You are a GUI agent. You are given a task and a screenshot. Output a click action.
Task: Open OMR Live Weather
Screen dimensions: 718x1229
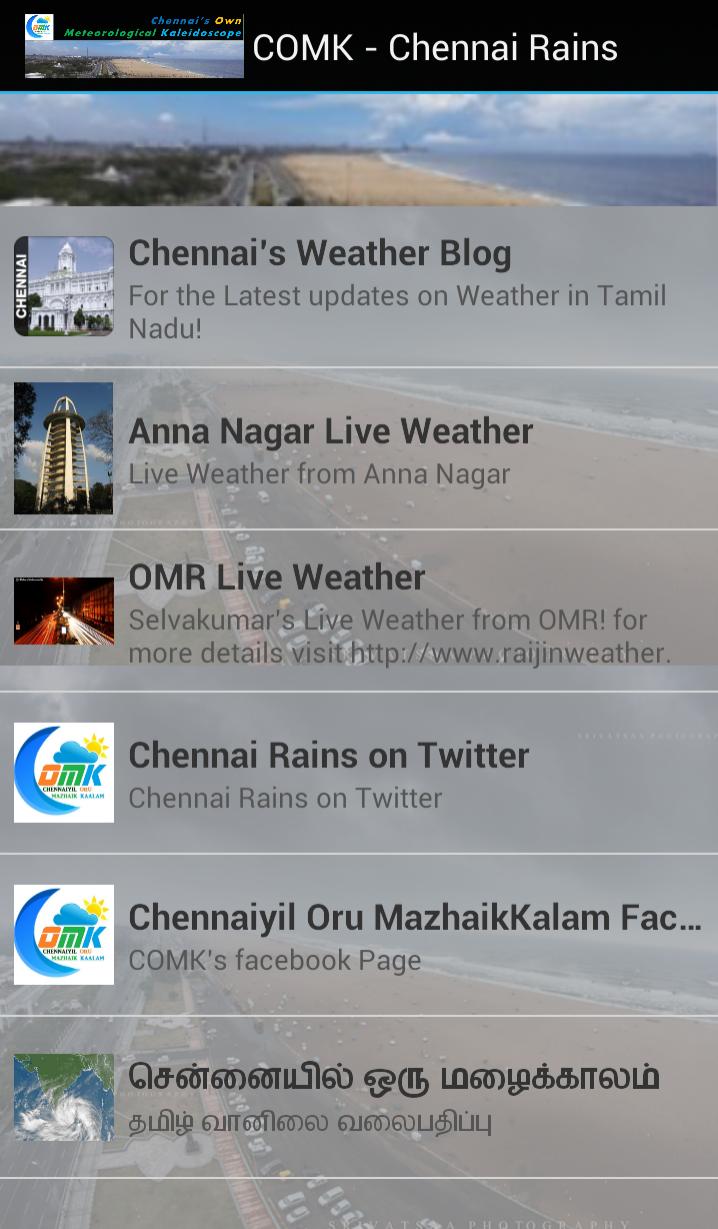coord(359,610)
